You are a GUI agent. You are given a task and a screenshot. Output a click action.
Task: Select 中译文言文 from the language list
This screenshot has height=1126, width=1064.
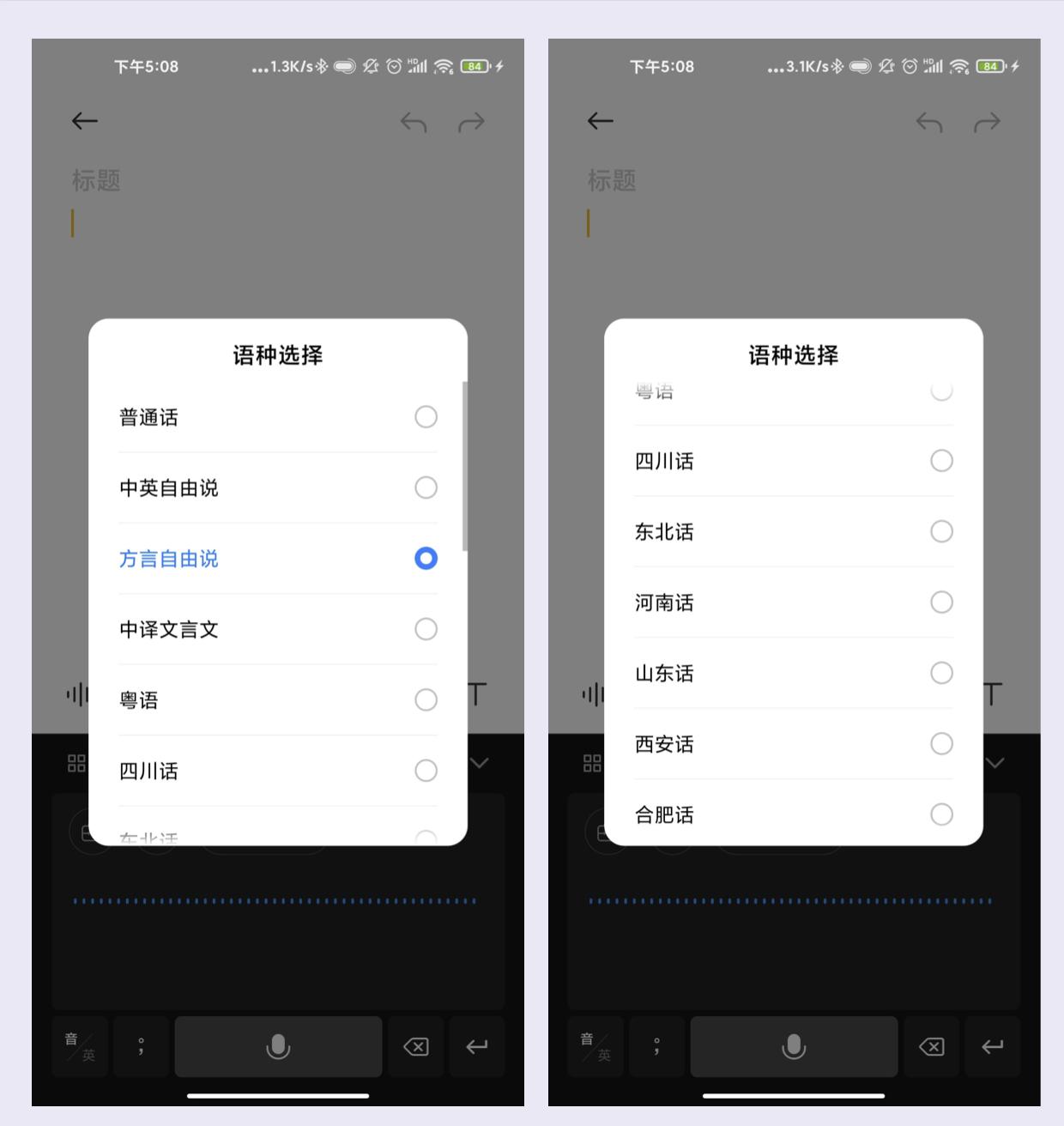point(278,629)
